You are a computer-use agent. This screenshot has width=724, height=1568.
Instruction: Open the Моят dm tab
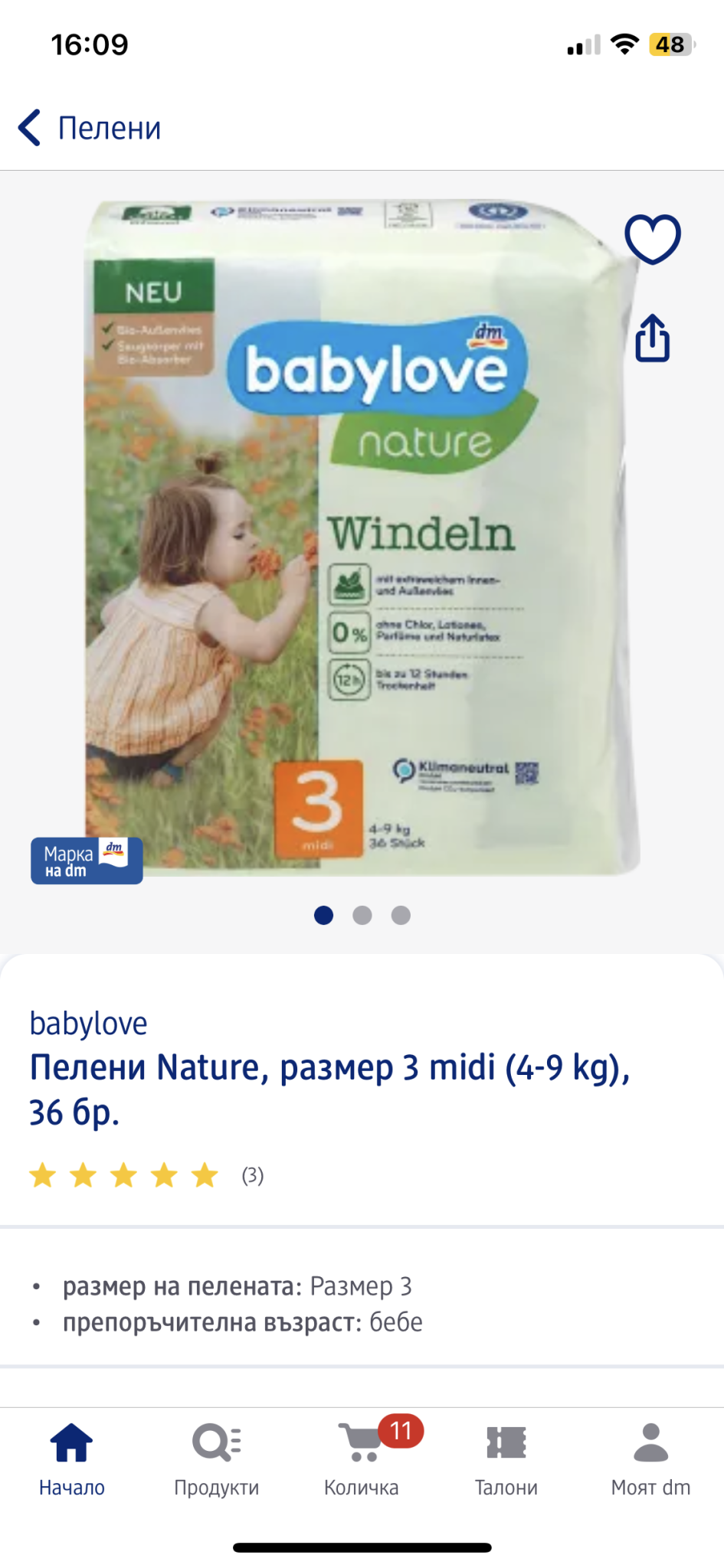pos(650,1459)
